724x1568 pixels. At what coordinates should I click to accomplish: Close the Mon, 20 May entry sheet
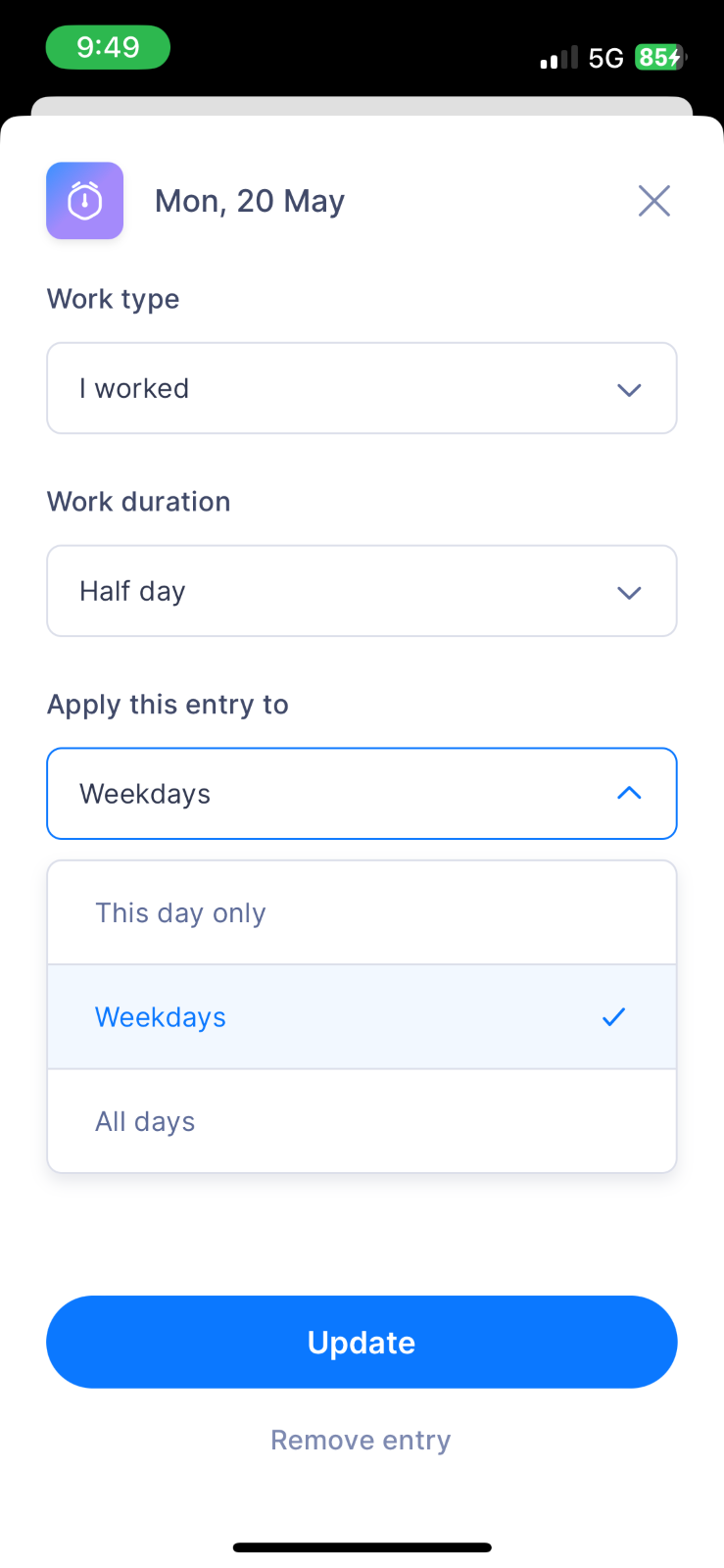tap(653, 201)
